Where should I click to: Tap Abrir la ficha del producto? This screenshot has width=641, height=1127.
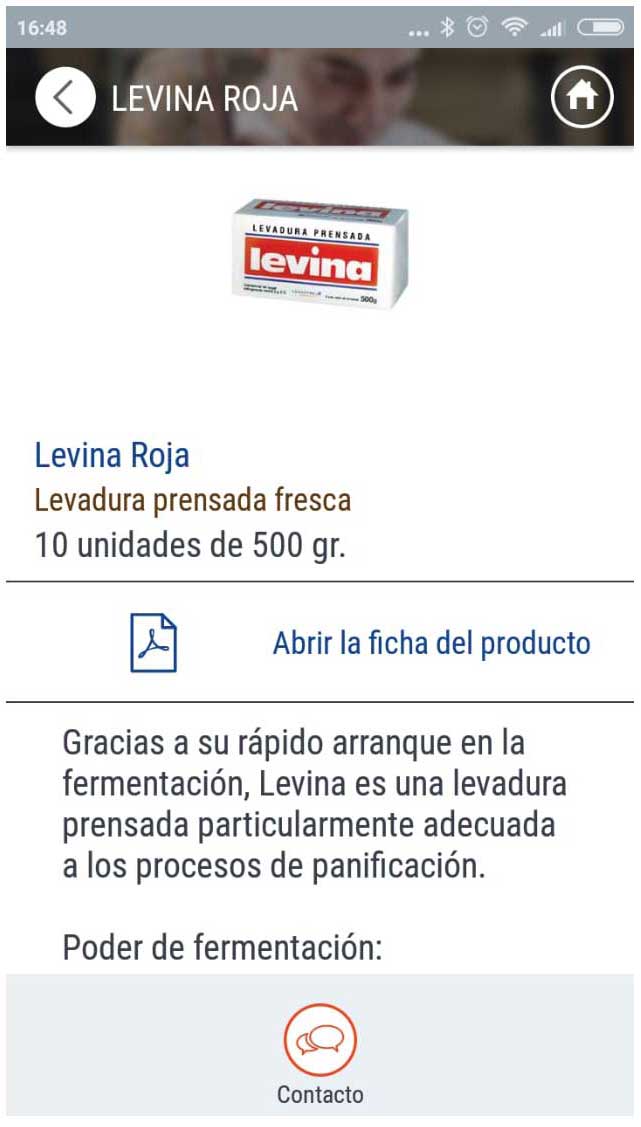431,643
